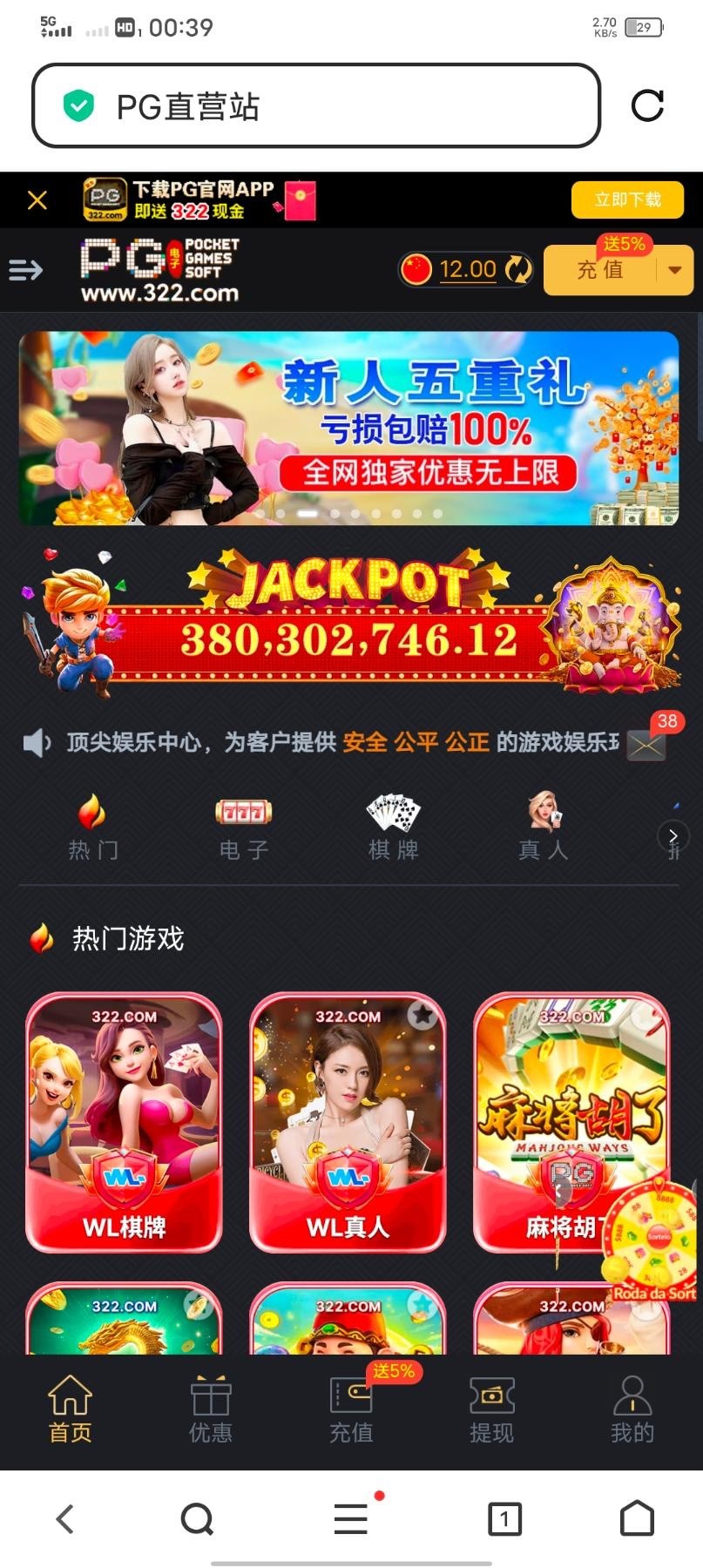Open the 新人五重礼 promotion banner

coord(348,429)
